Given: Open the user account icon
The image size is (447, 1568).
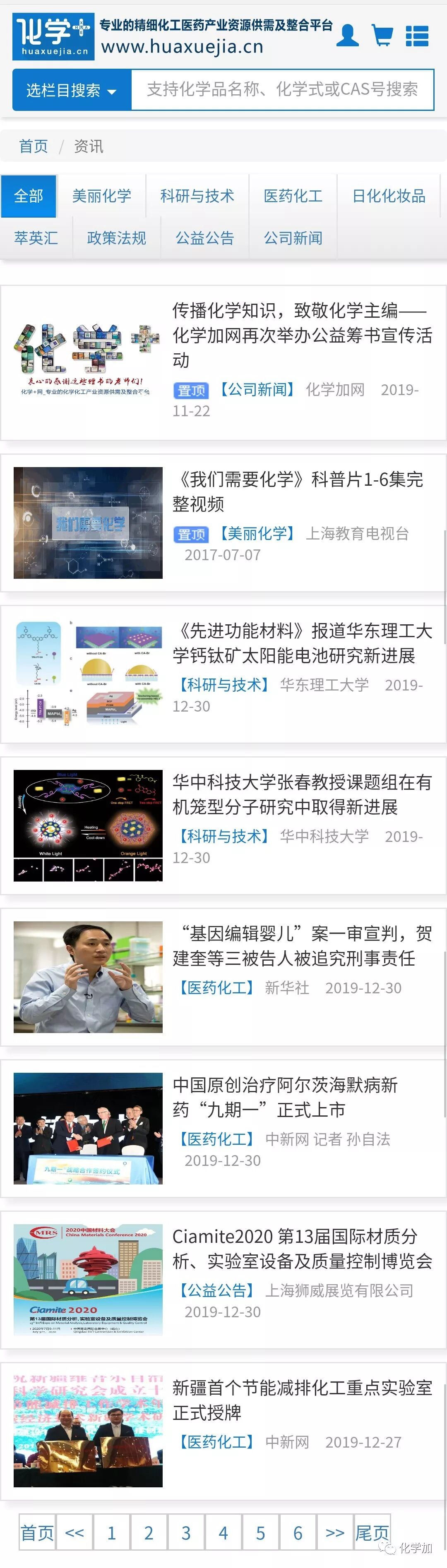Looking at the screenshot, I should pyautogui.click(x=348, y=36).
